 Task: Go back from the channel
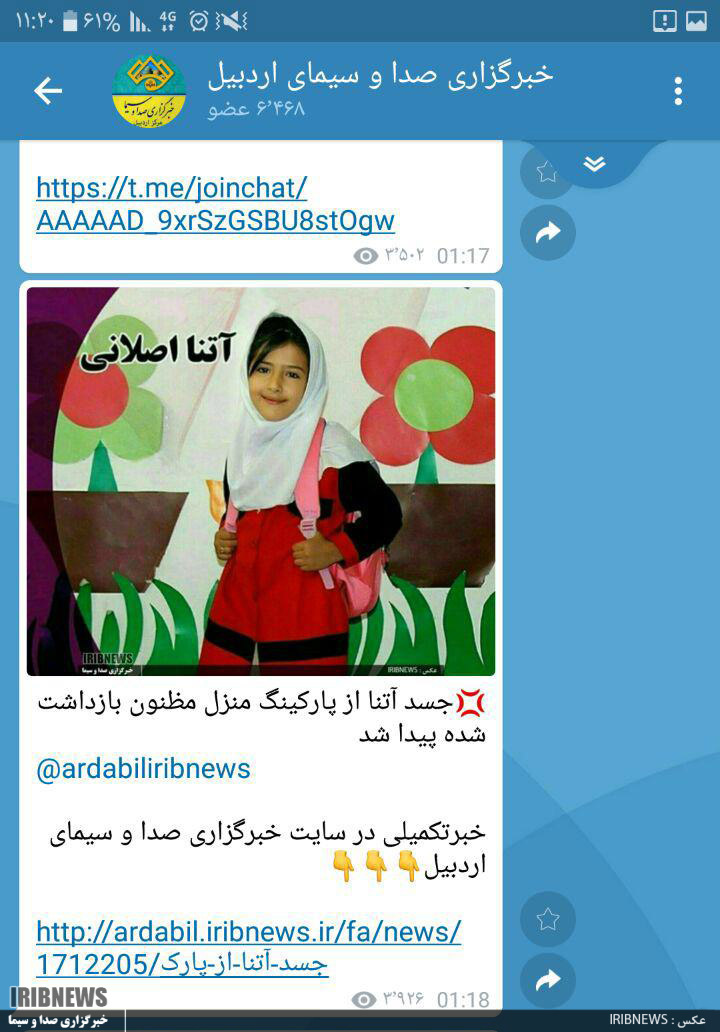click(47, 91)
